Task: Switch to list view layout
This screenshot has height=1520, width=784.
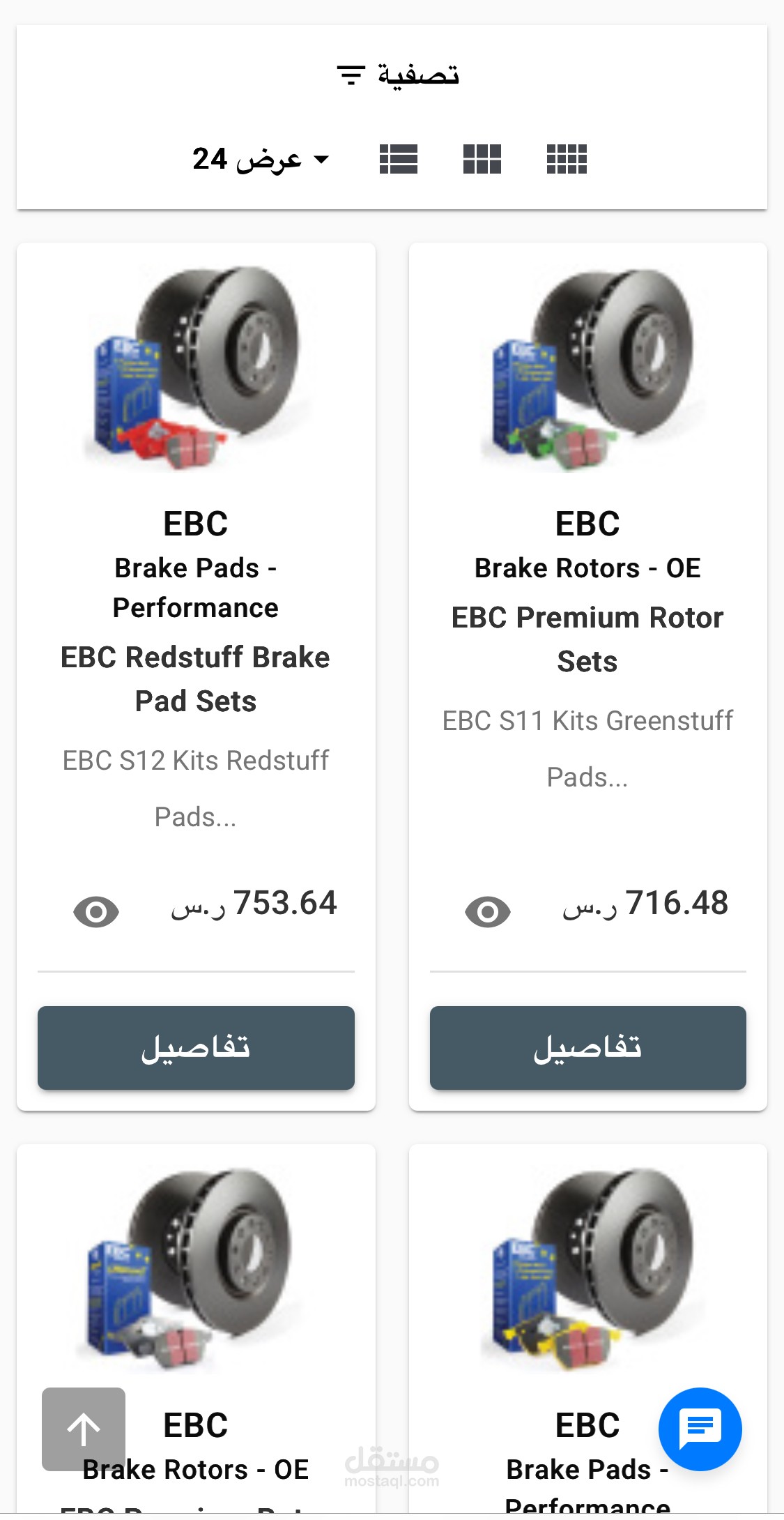Action: 399,159
